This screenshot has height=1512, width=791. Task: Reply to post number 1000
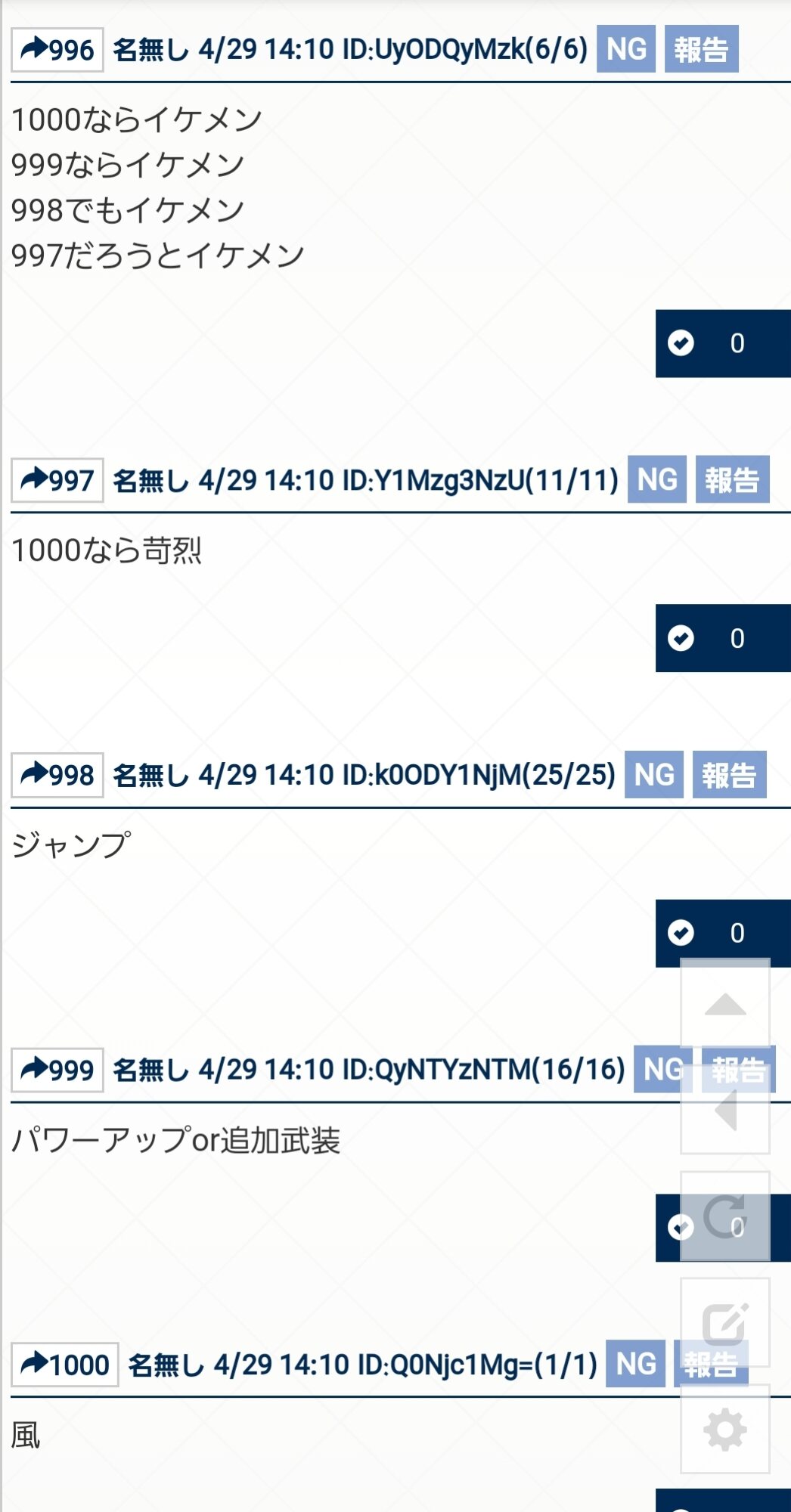click(65, 1365)
